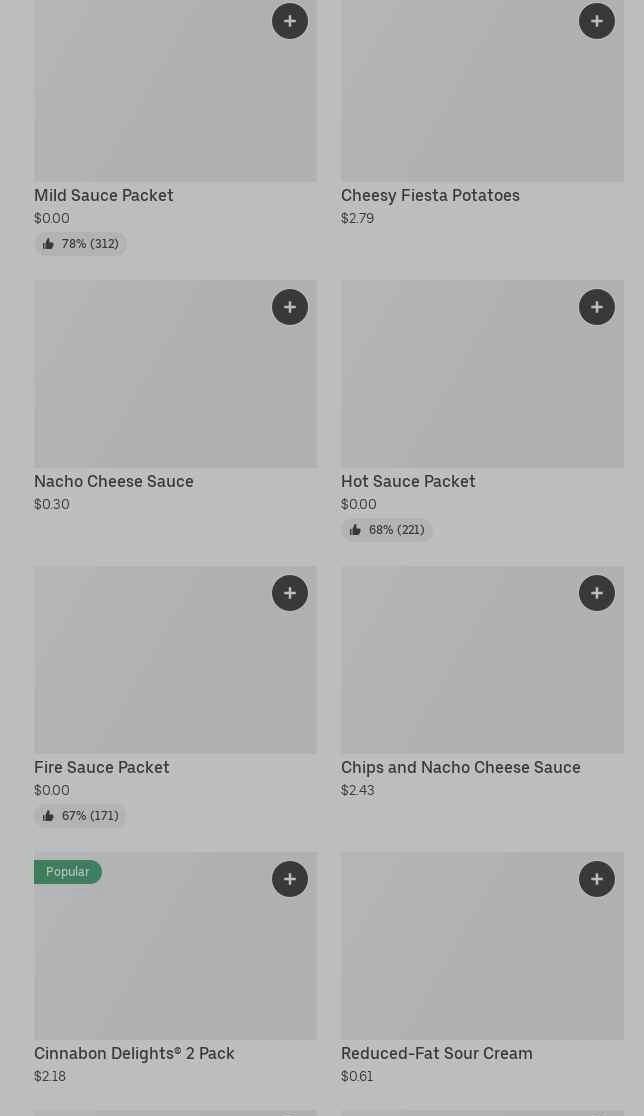This screenshot has width=644, height=1116.
Task: Add Cinnabon Delights 2 Pack to cart
Action: 290,879
